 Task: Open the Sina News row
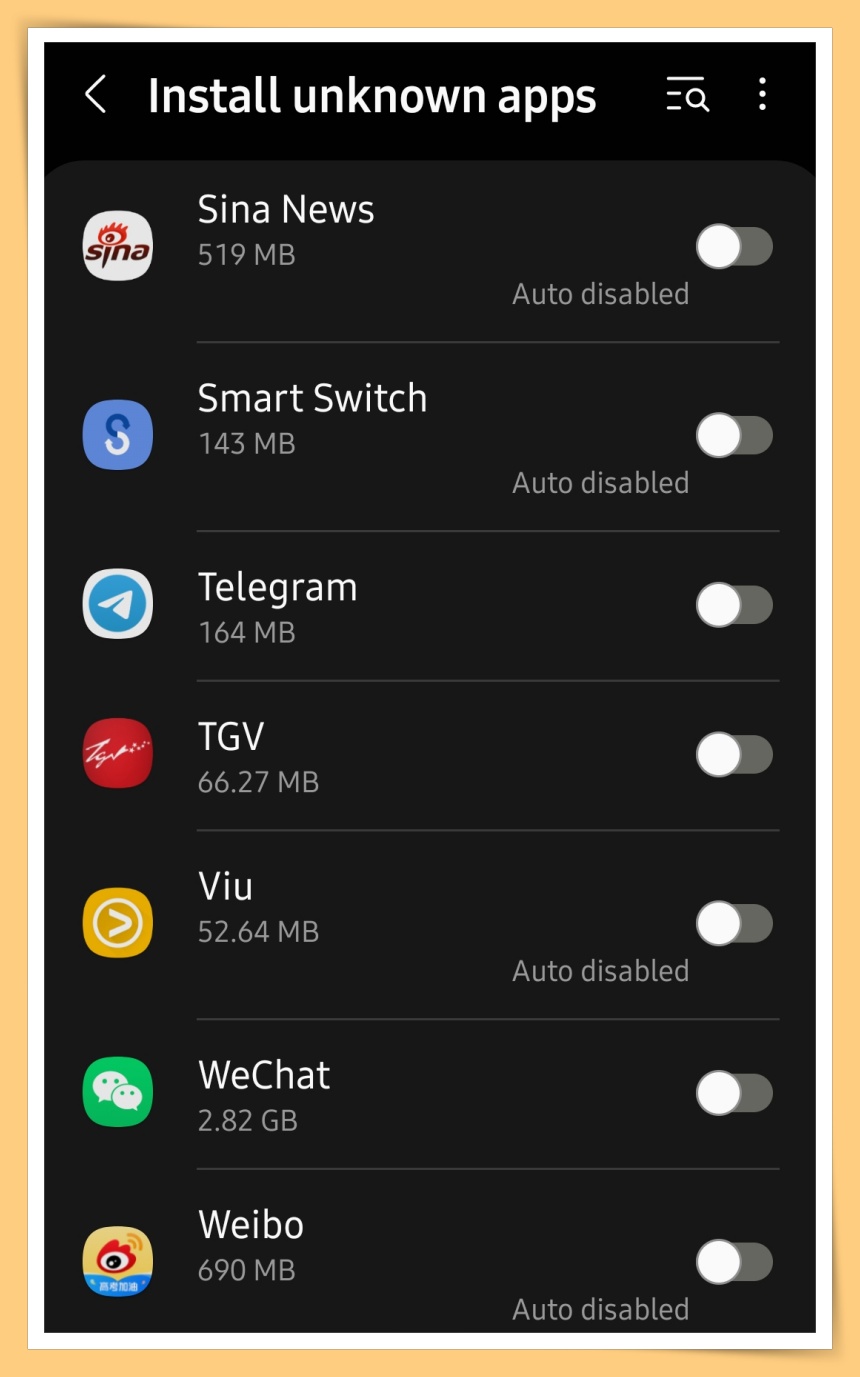tap(430, 252)
